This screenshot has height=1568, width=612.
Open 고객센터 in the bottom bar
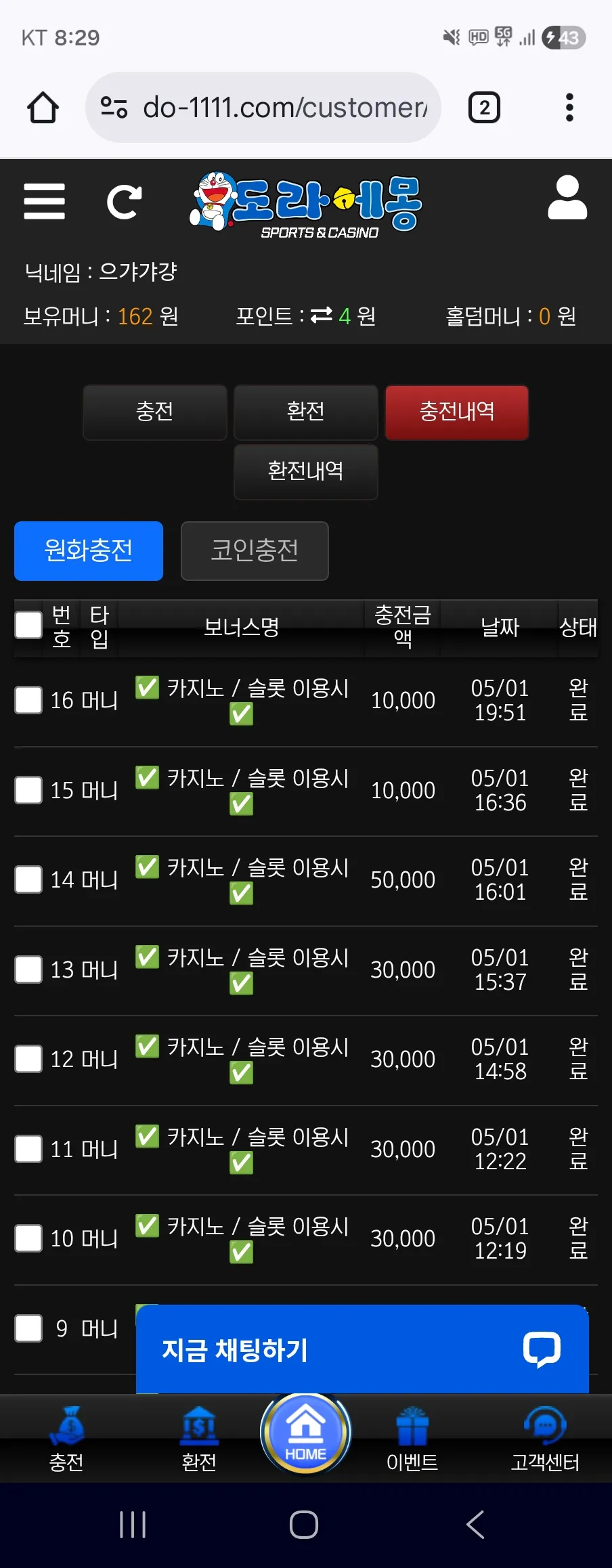coord(545,1439)
